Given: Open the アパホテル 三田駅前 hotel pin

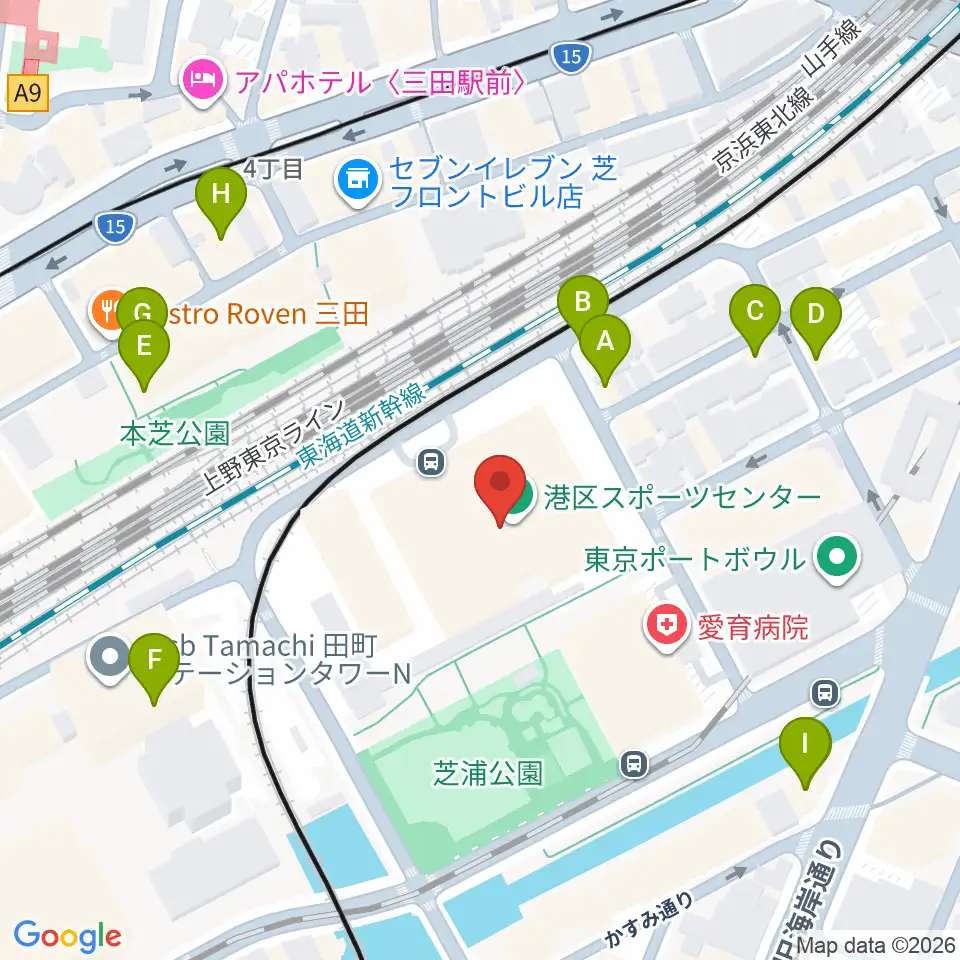Looking at the screenshot, I should pos(204,83).
